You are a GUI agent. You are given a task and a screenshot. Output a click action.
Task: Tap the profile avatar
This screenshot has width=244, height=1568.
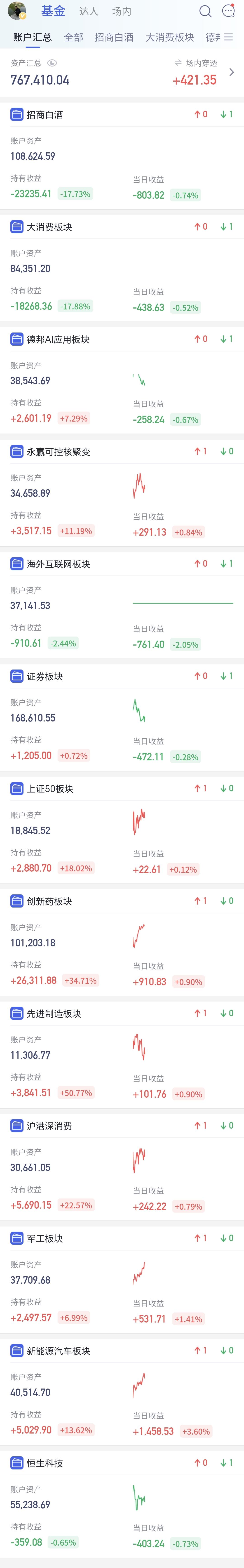point(17,11)
